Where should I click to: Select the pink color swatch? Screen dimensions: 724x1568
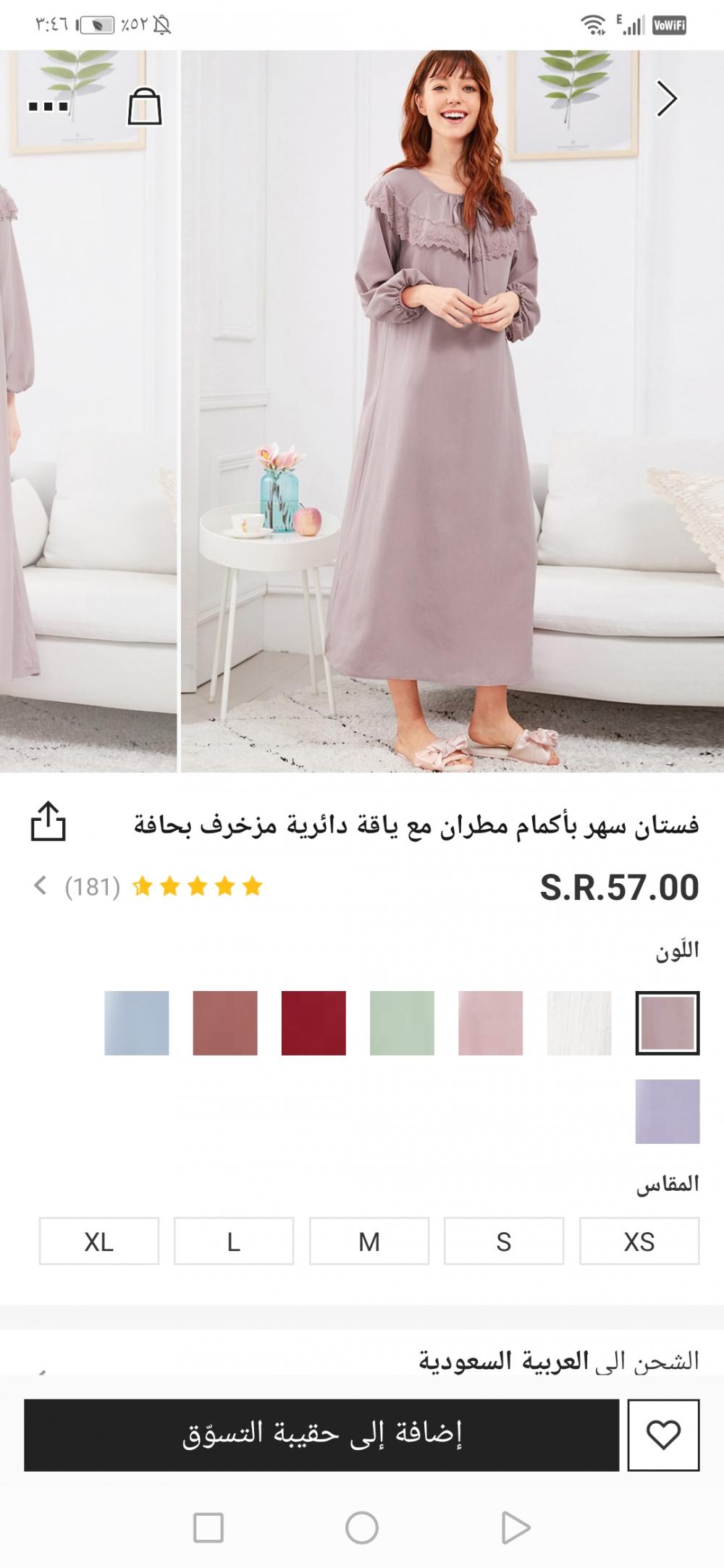[490, 1023]
